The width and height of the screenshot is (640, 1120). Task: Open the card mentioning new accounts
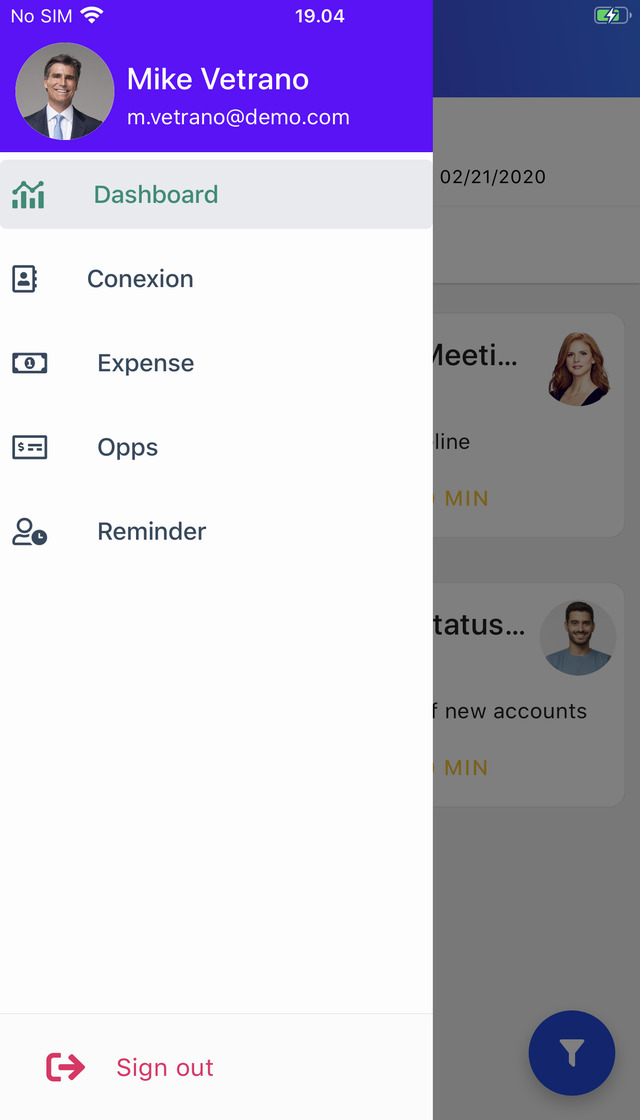pyautogui.click(x=529, y=695)
